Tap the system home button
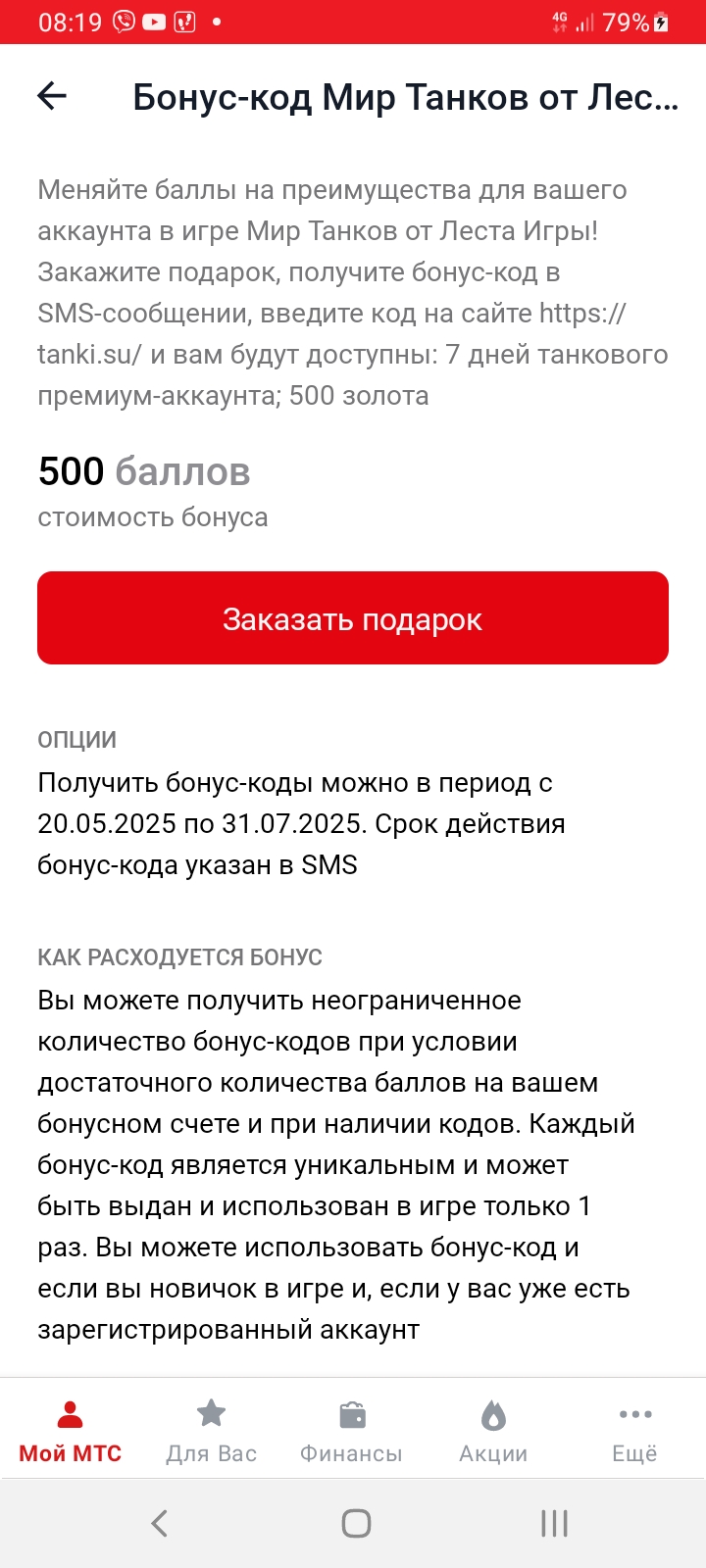706x1568 pixels. pyautogui.click(x=356, y=1523)
